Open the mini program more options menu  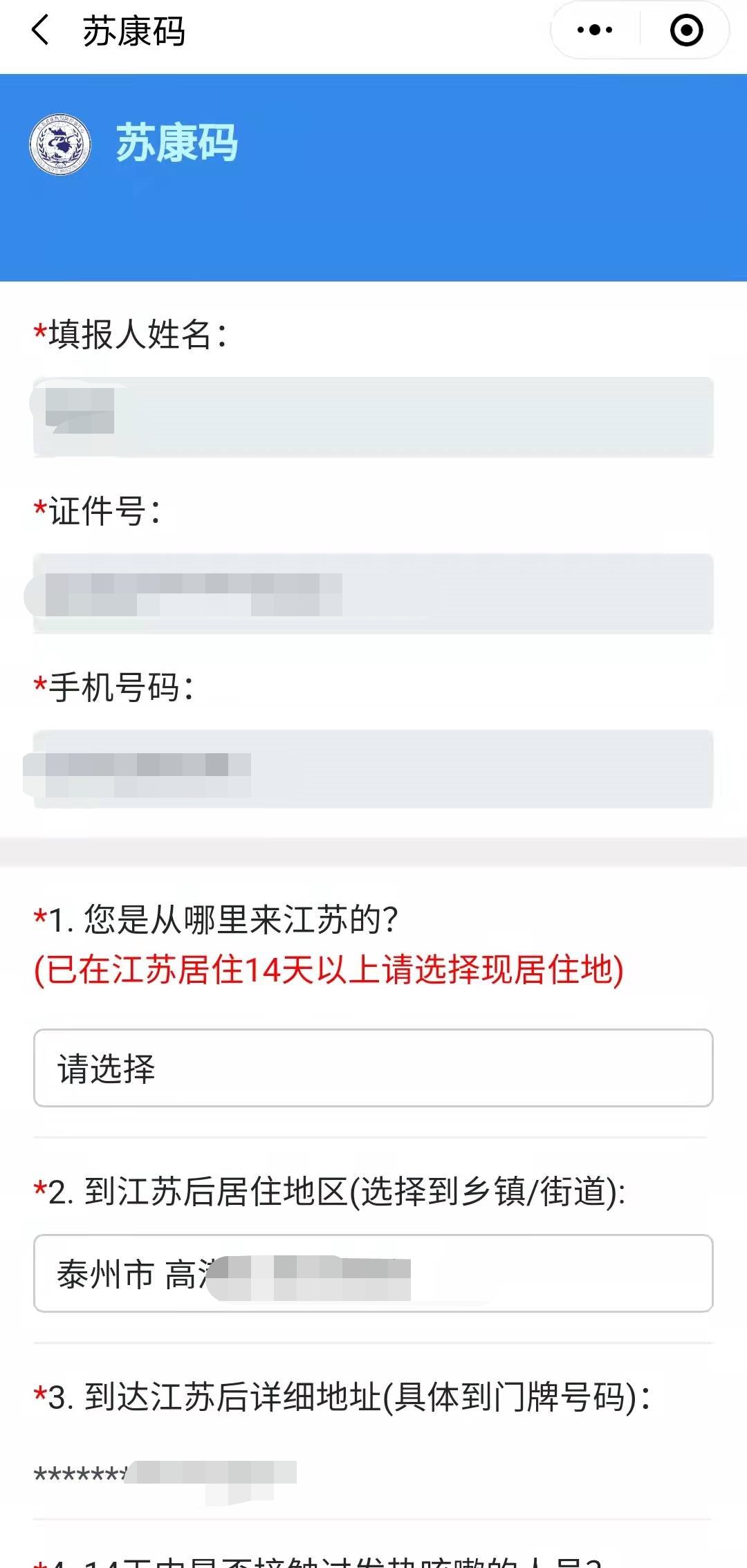(x=595, y=30)
